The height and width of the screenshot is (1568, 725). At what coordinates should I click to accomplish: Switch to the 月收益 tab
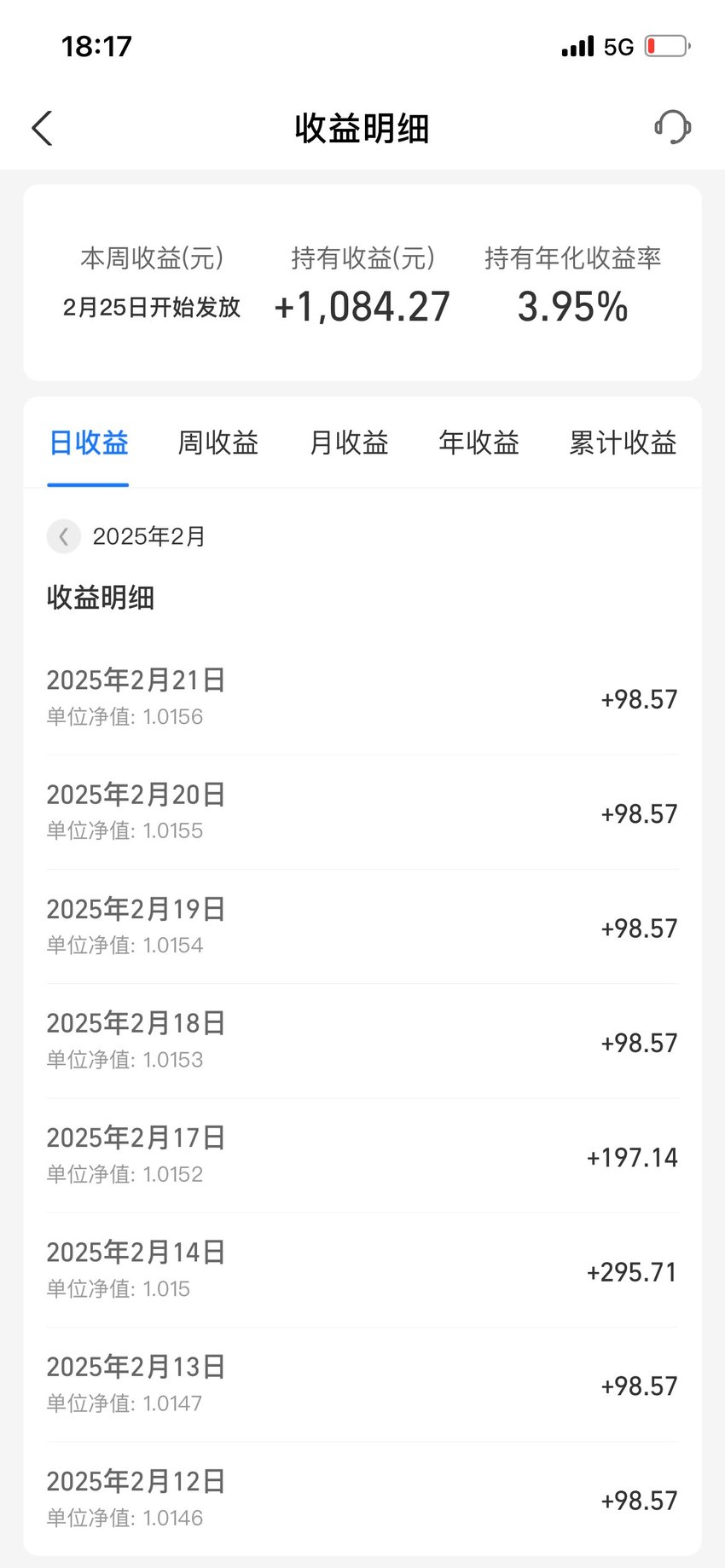point(349,443)
